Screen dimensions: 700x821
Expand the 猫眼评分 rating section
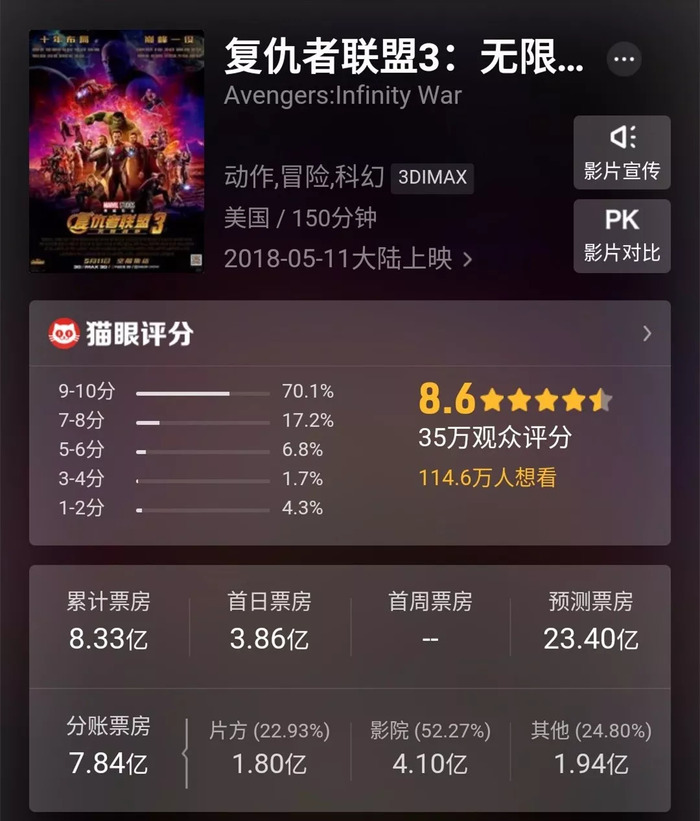[x=646, y=333]
